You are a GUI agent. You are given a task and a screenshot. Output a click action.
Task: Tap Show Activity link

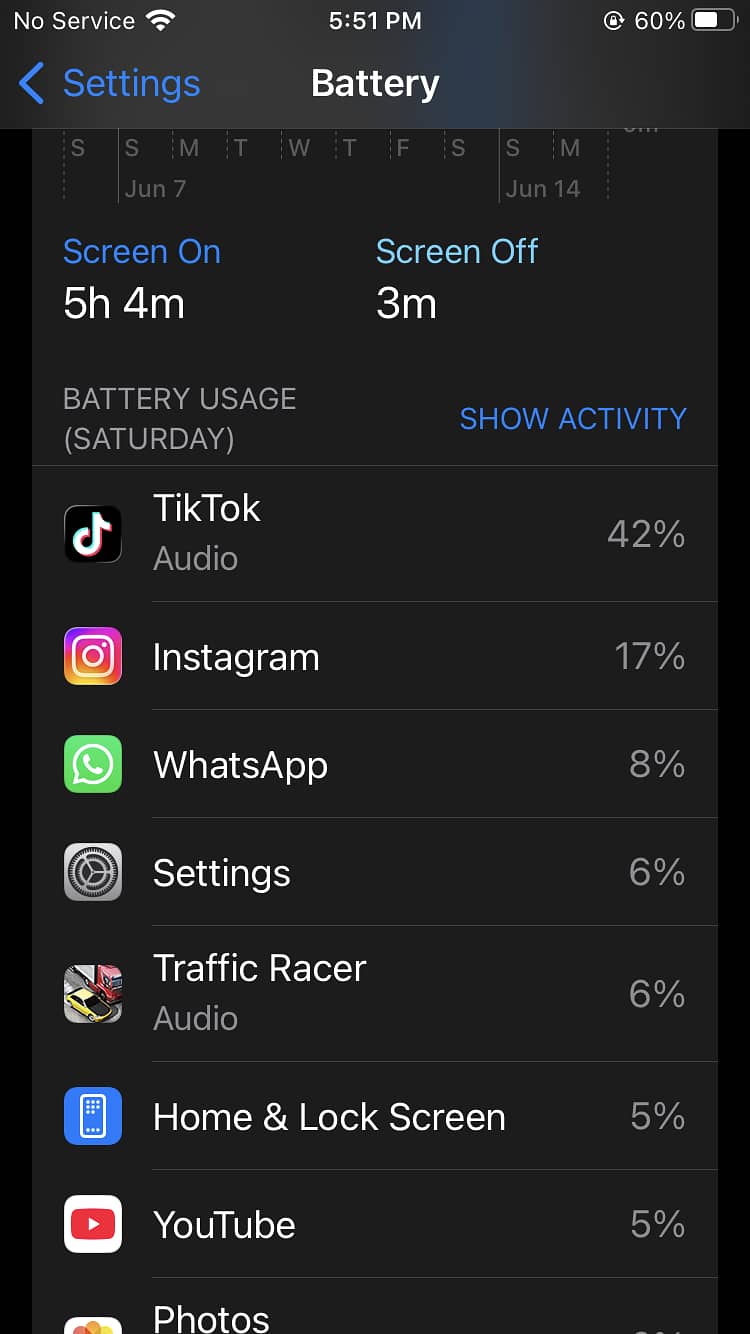573,418
